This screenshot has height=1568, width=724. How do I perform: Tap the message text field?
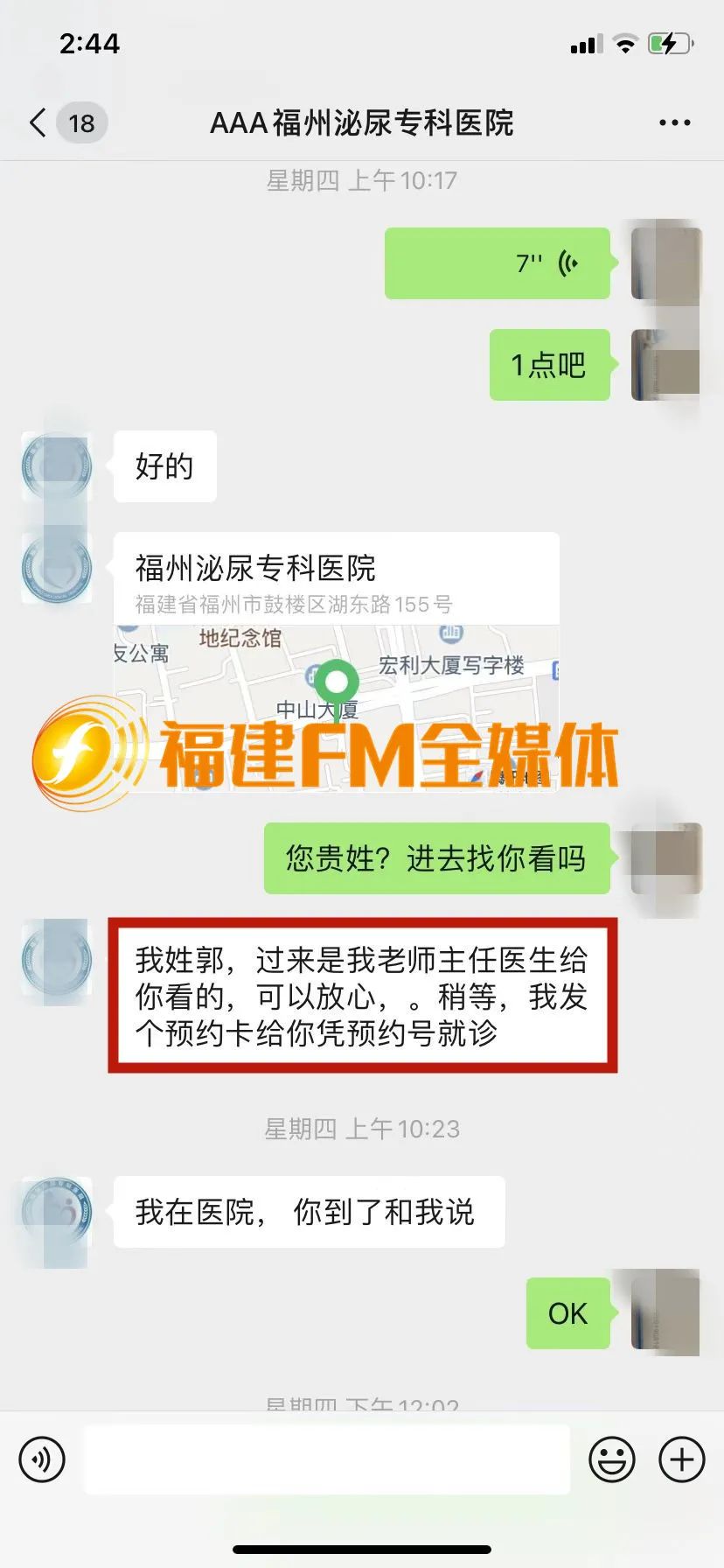pyautogui.click(x=327, y=1459)
